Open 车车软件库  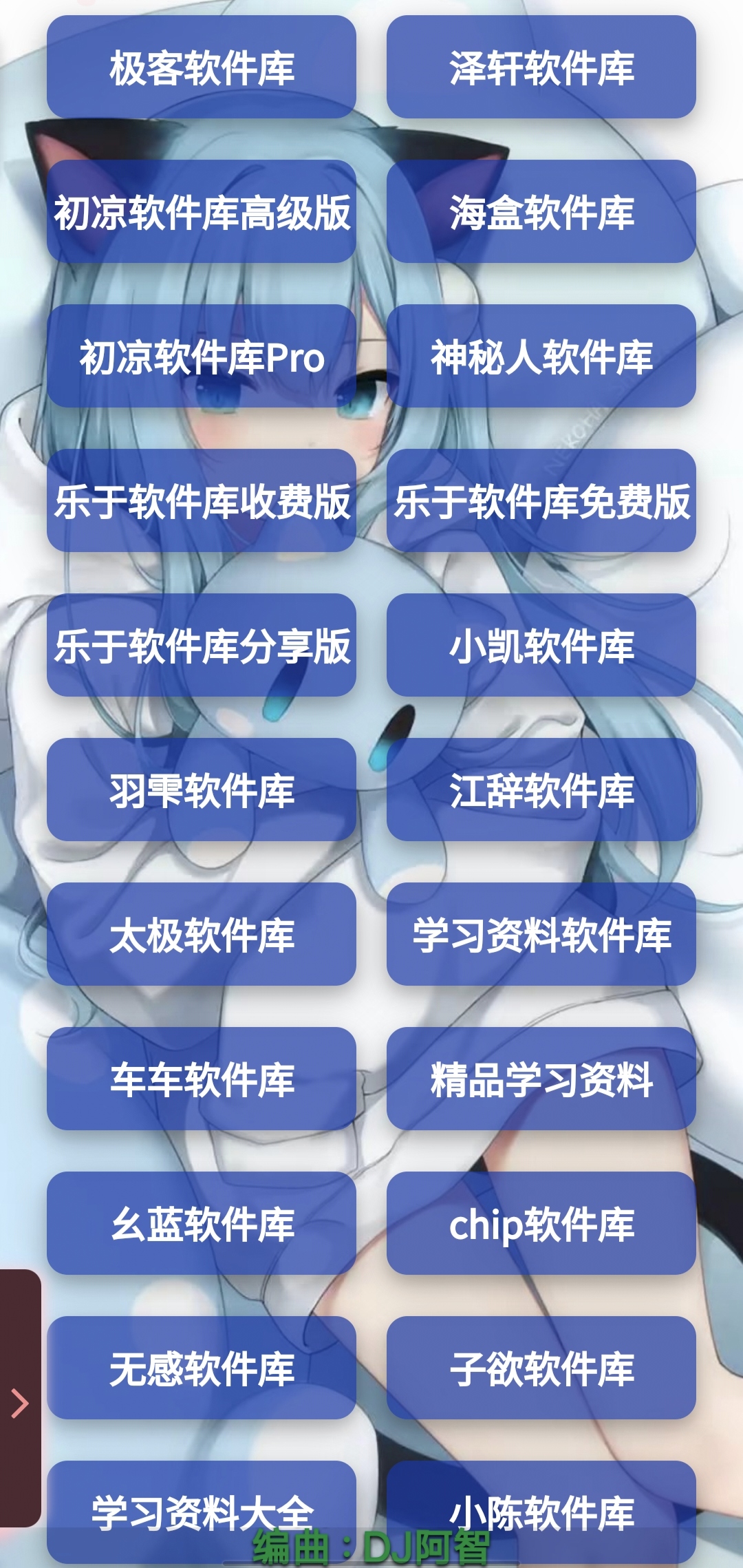[201, 1079]
